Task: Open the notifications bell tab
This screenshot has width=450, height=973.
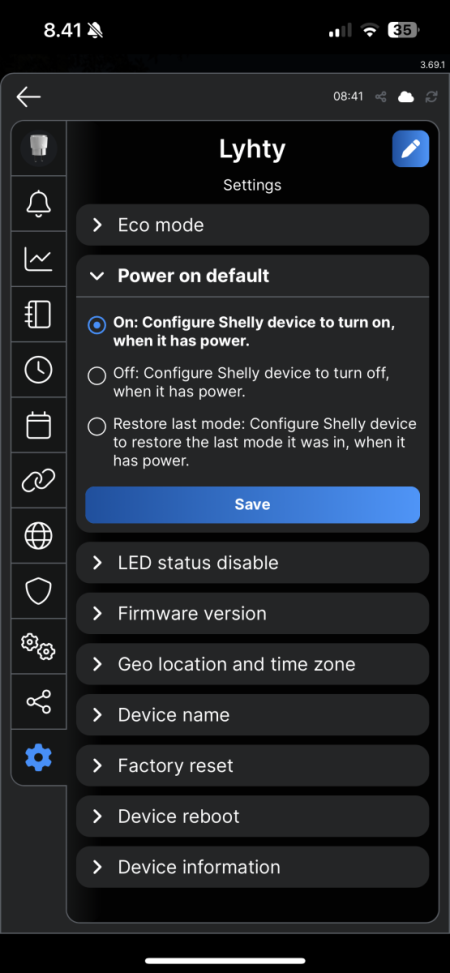Action: click(x=38, y=204)
